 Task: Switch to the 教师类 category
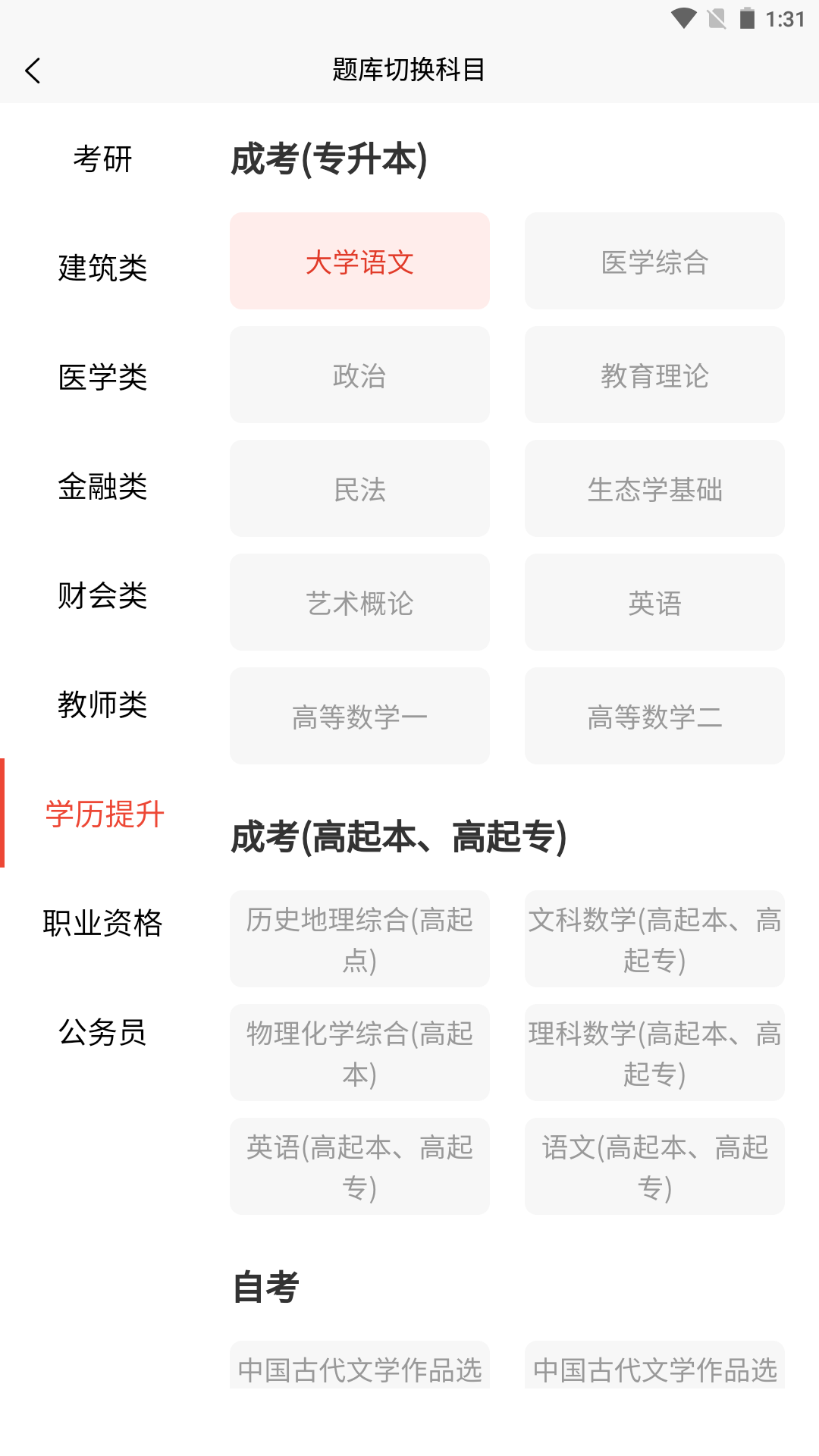pyautogui.click(x=101, y=705)
